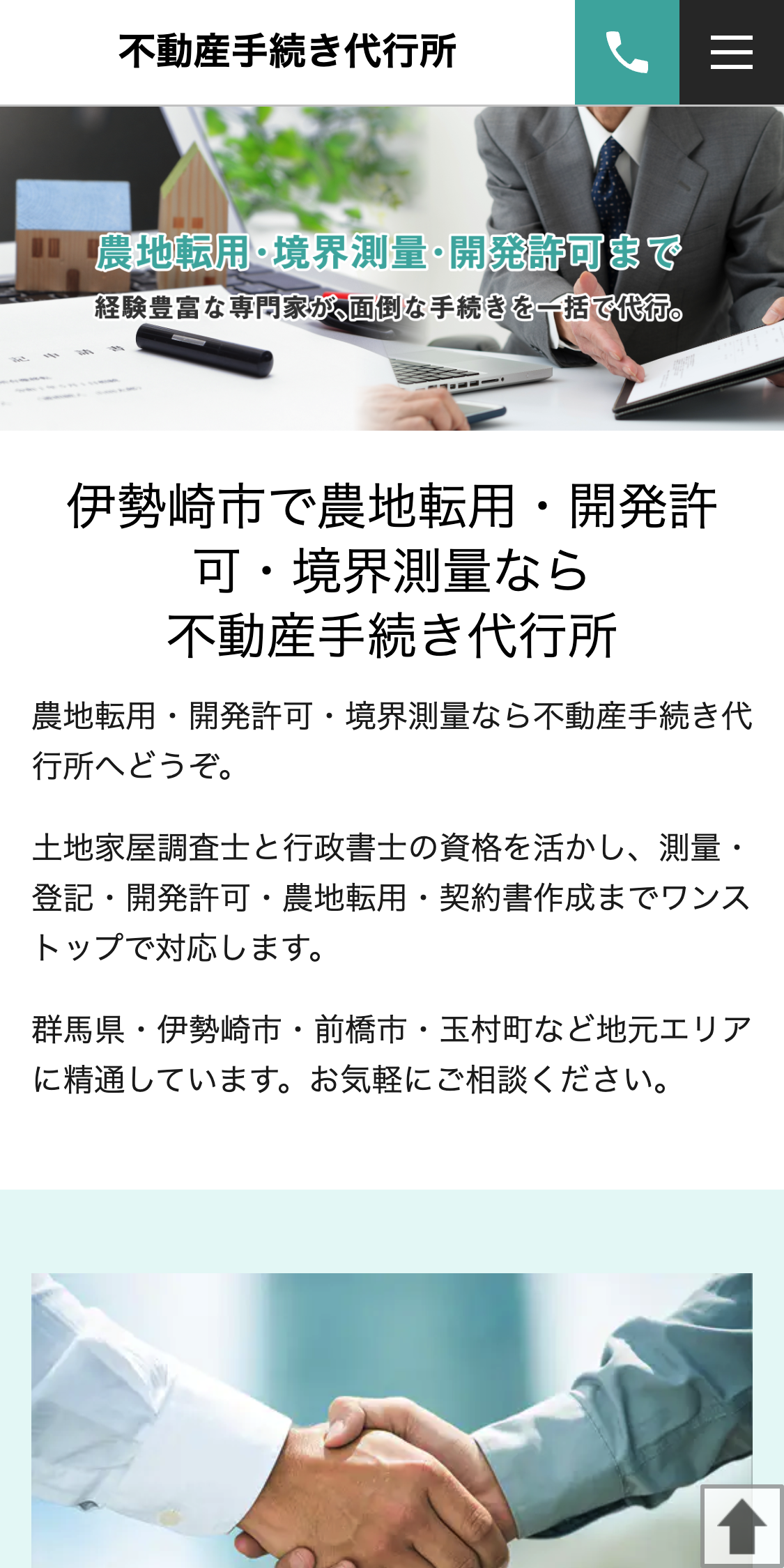The width and height of the screenshot is (784, 1568).
Task: Jump back to top with the up arrow
Action: pos(741,1526)
